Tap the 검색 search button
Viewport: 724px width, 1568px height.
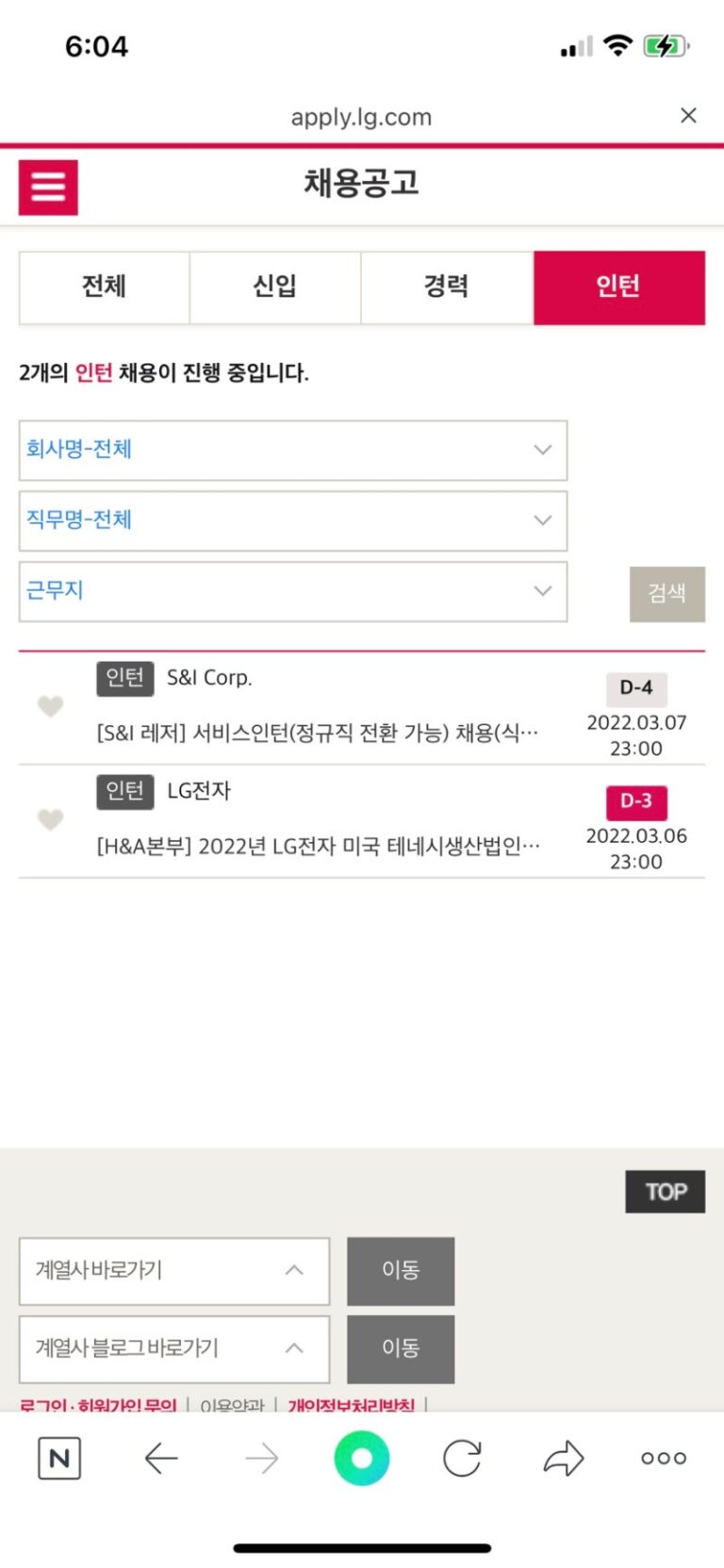666,594
